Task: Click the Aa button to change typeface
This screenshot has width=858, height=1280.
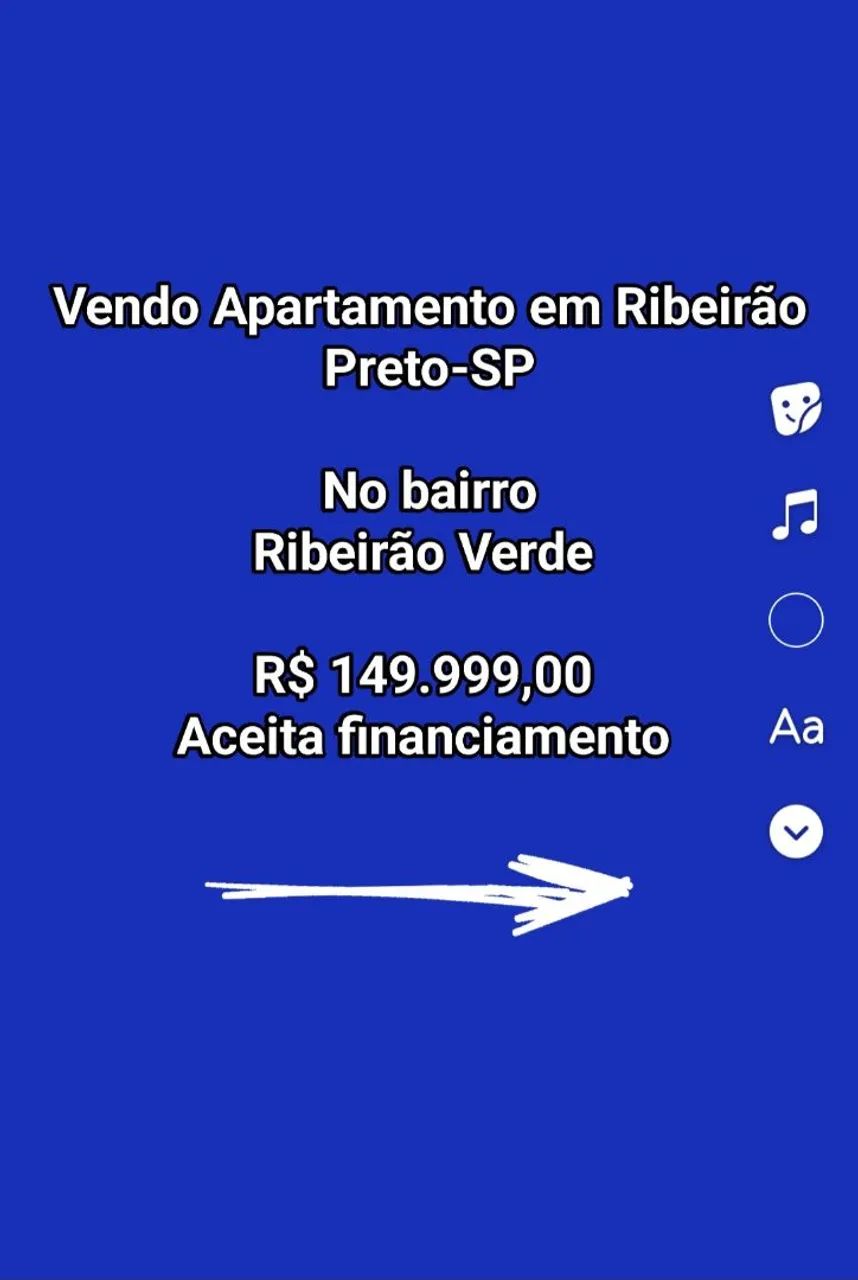Action: [x=795, y=731]
